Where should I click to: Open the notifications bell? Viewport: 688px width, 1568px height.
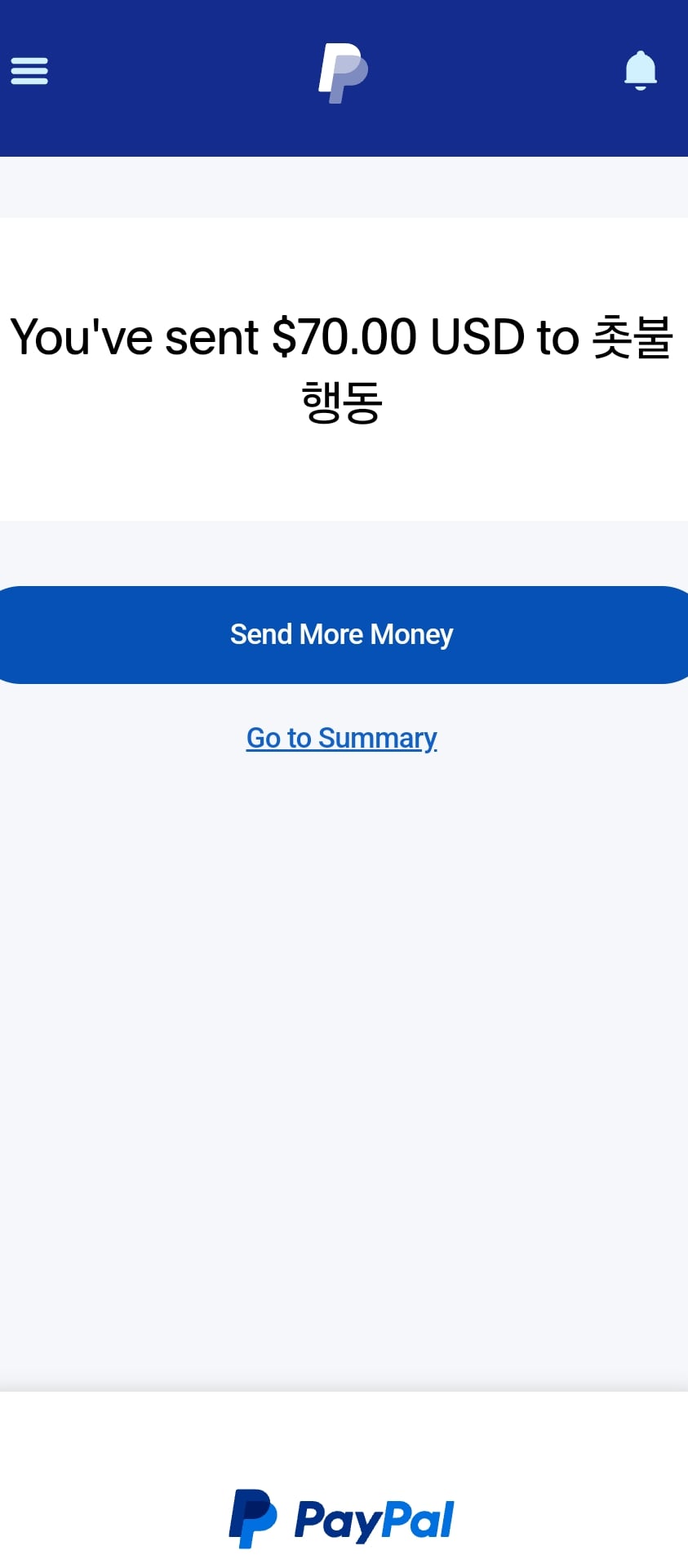(641, 70)
